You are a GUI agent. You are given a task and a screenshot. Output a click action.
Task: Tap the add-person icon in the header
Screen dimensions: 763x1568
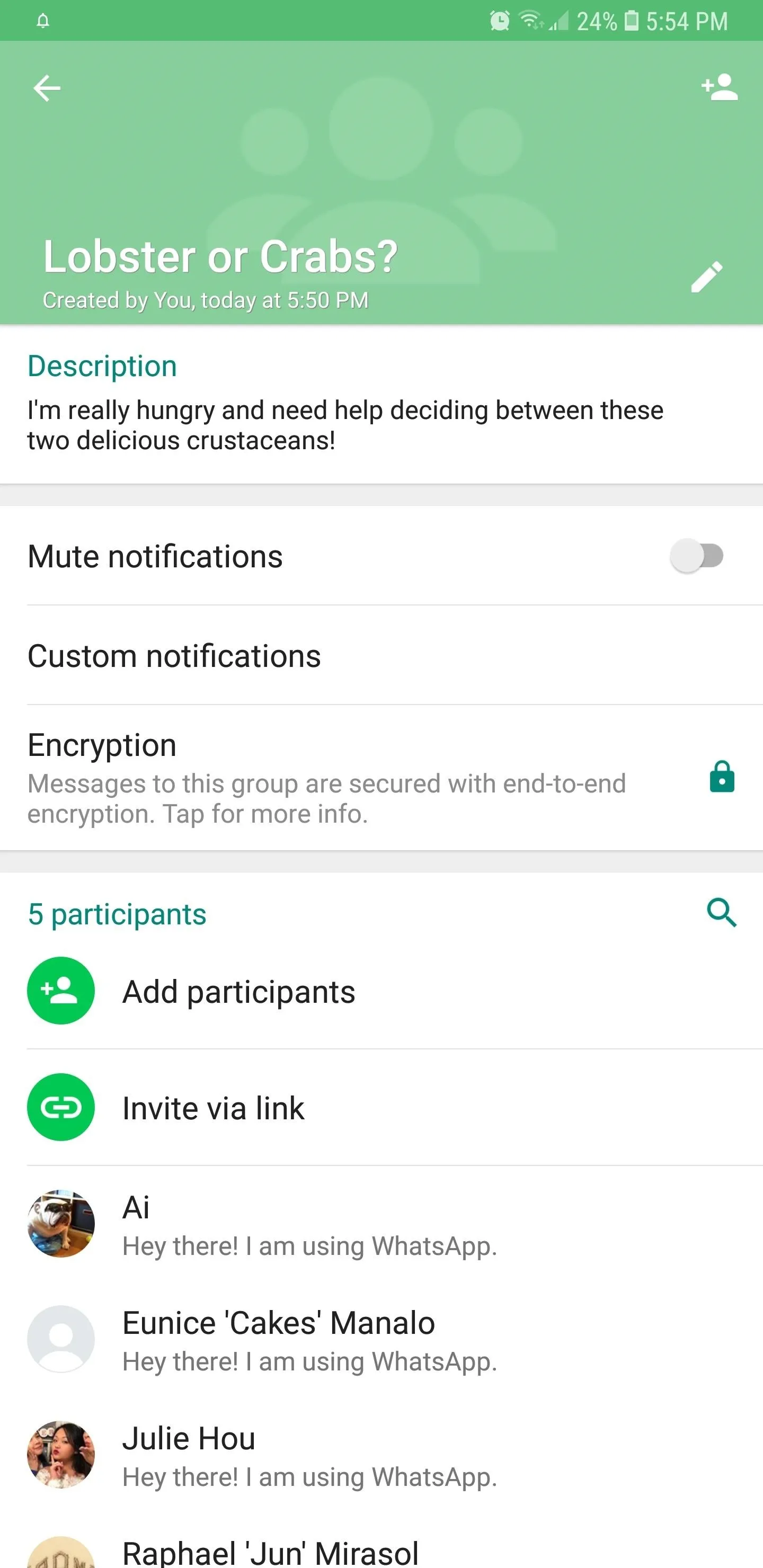(719, 87)
